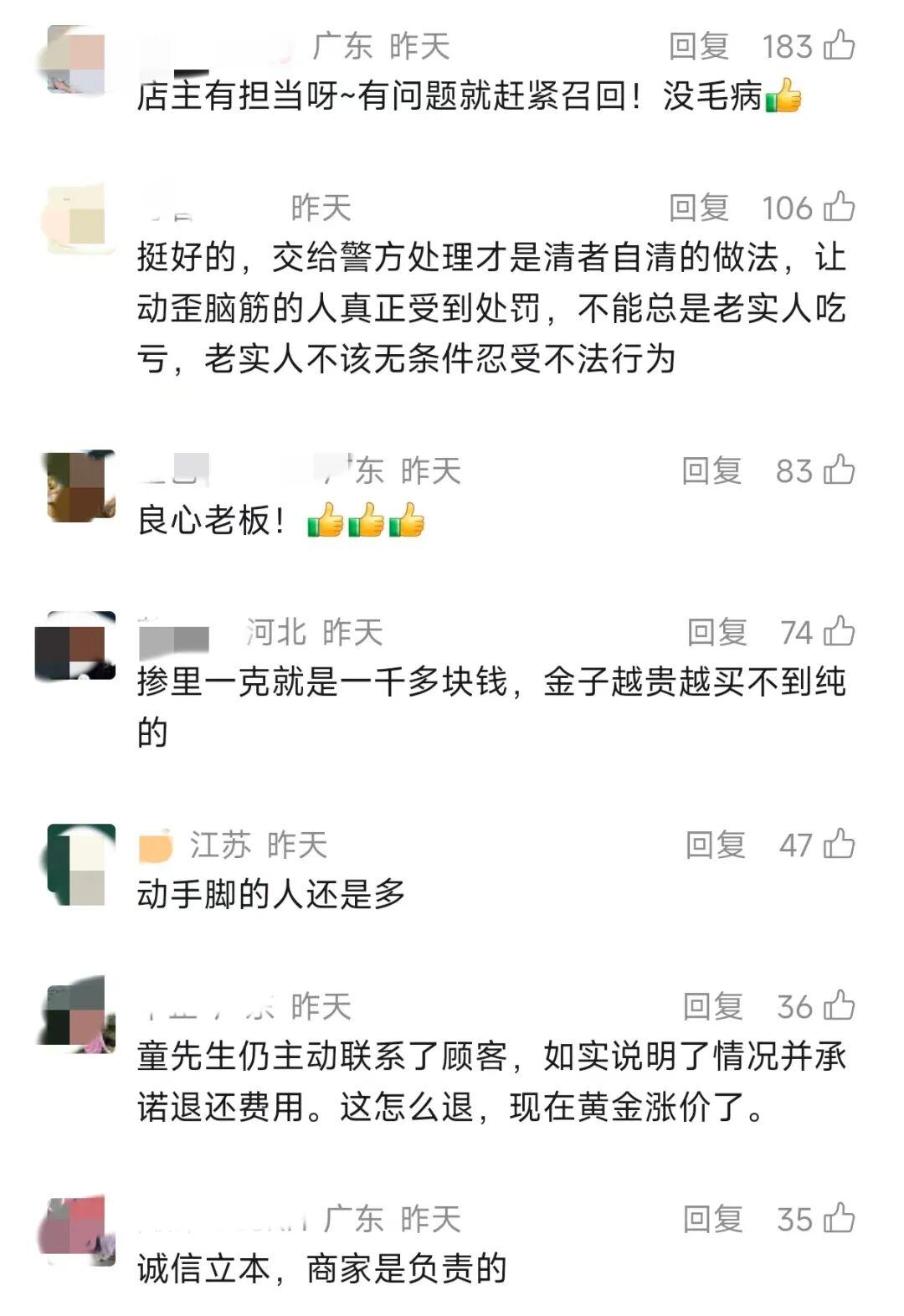The width and height of the screenshot is (904, 1316).
Task: Open the avatar of the '良心老板！' commenter
Action: (80, 487)
